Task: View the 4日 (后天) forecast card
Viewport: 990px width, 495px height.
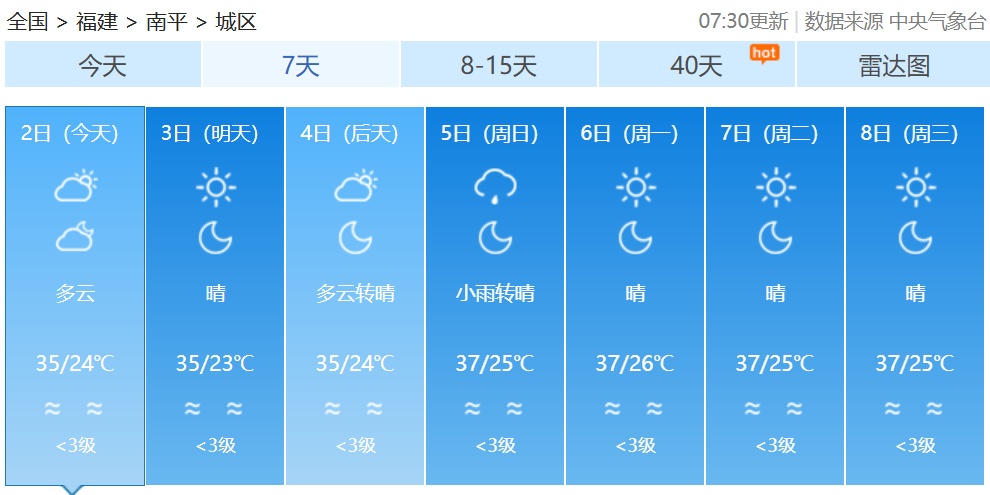Action: (x=355, y=295)
